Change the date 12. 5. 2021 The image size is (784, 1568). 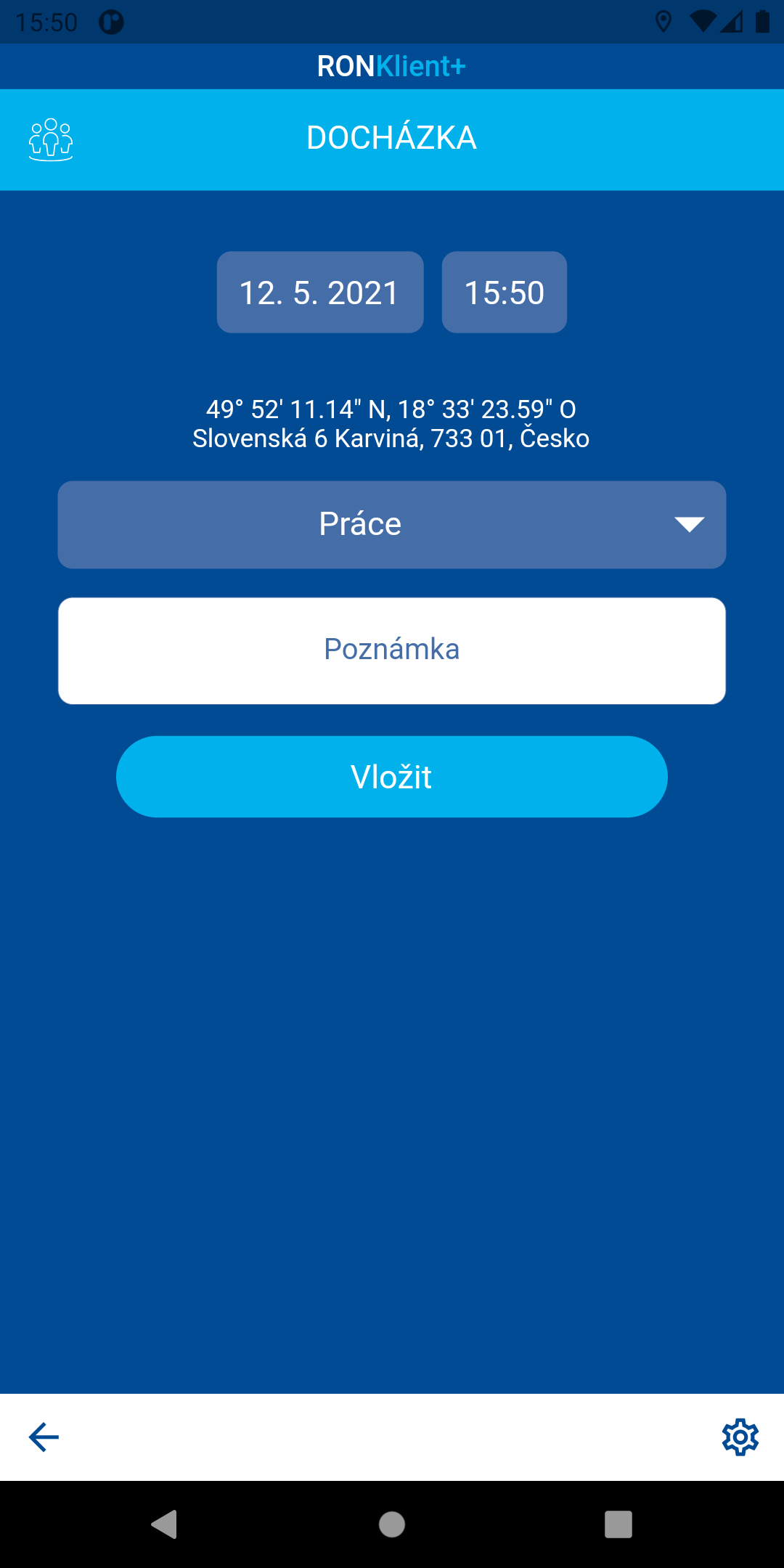point(320,293)
